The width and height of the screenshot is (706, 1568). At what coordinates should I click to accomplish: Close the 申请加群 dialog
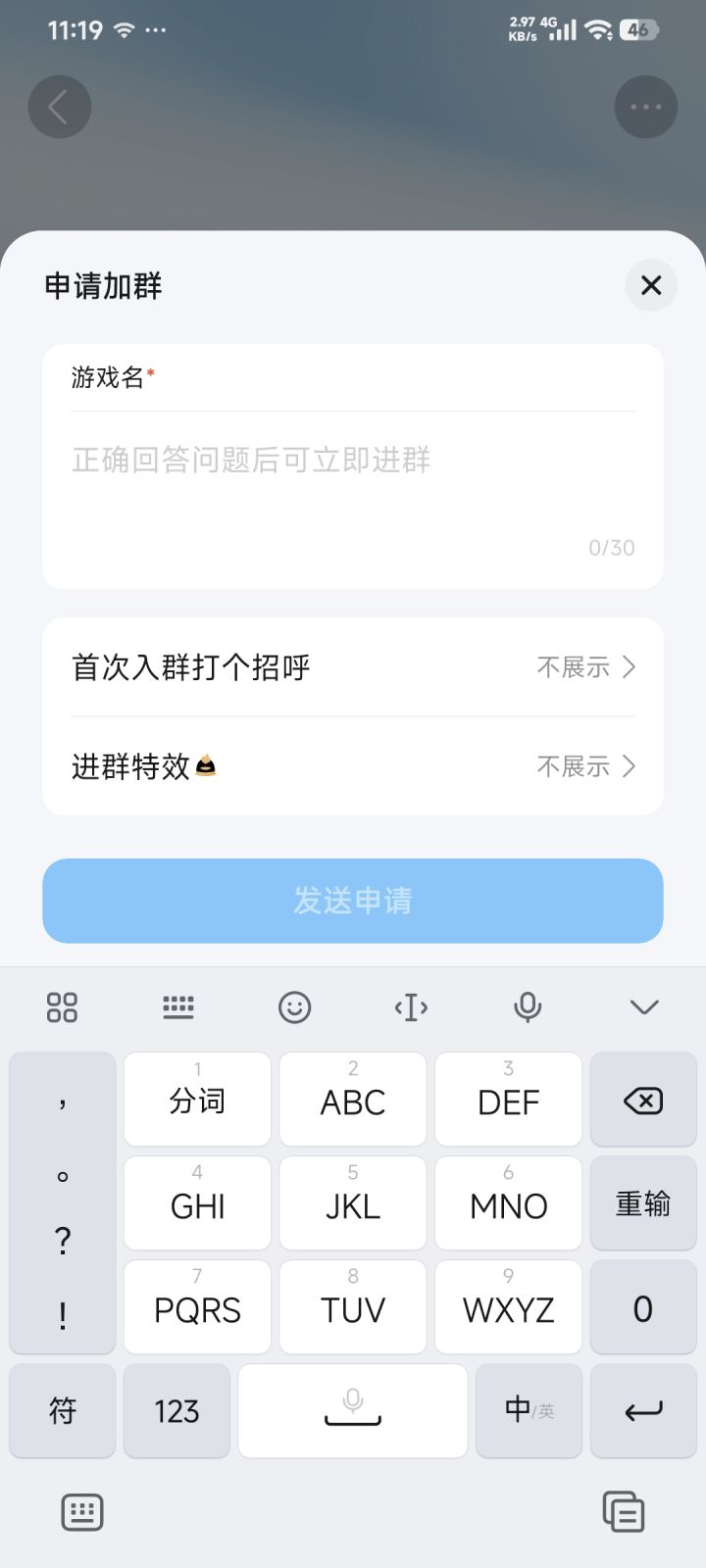650,285
